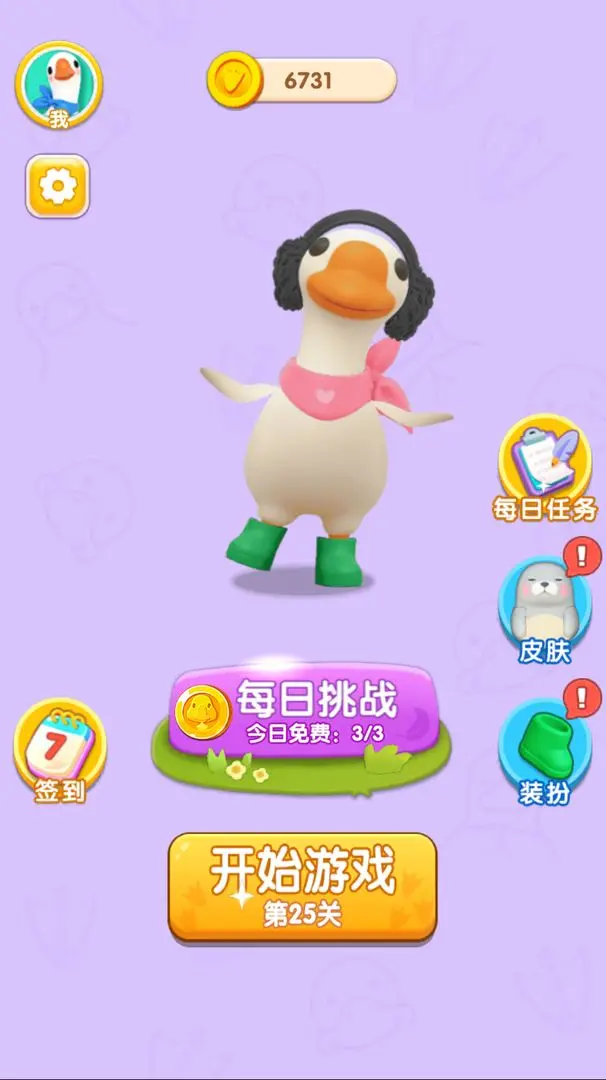The image size is (606, 1080).
Task: Open my profile avatar labeled 我
Action: pyautogui.click(x=59, y=84)
